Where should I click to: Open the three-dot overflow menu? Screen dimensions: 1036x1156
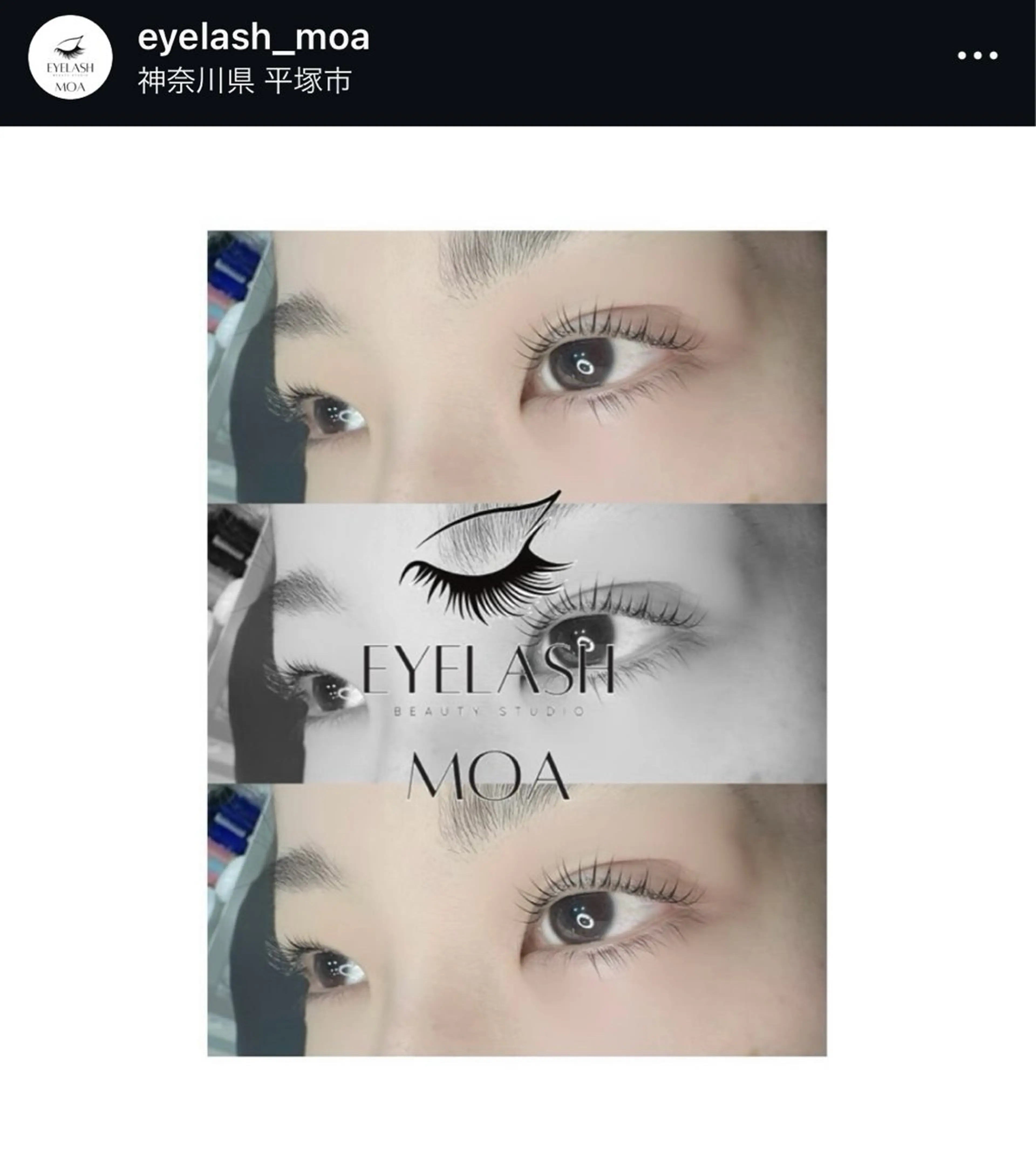point(977,56)
